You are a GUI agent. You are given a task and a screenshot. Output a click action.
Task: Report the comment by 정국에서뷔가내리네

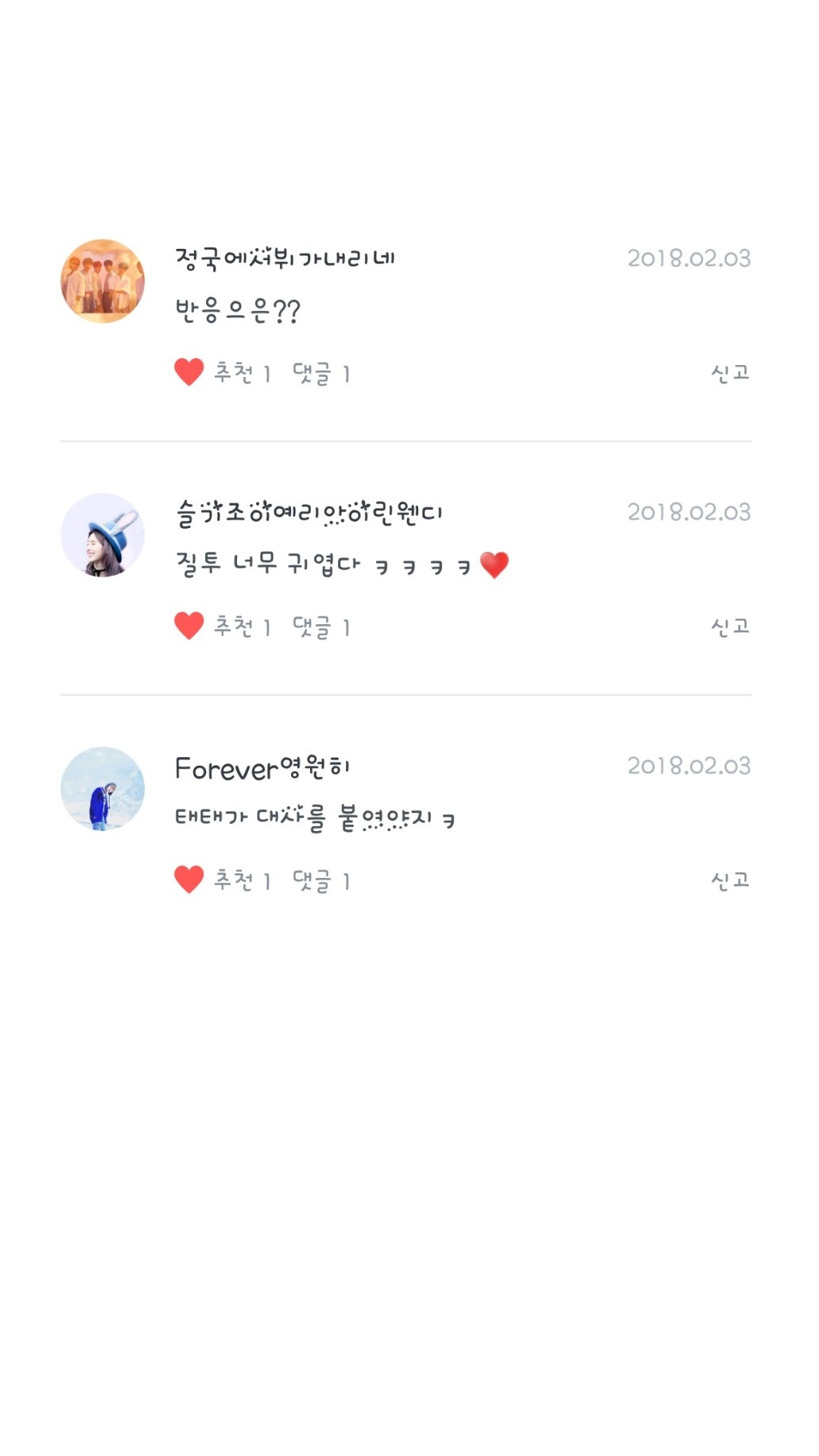tap(729, 372)
